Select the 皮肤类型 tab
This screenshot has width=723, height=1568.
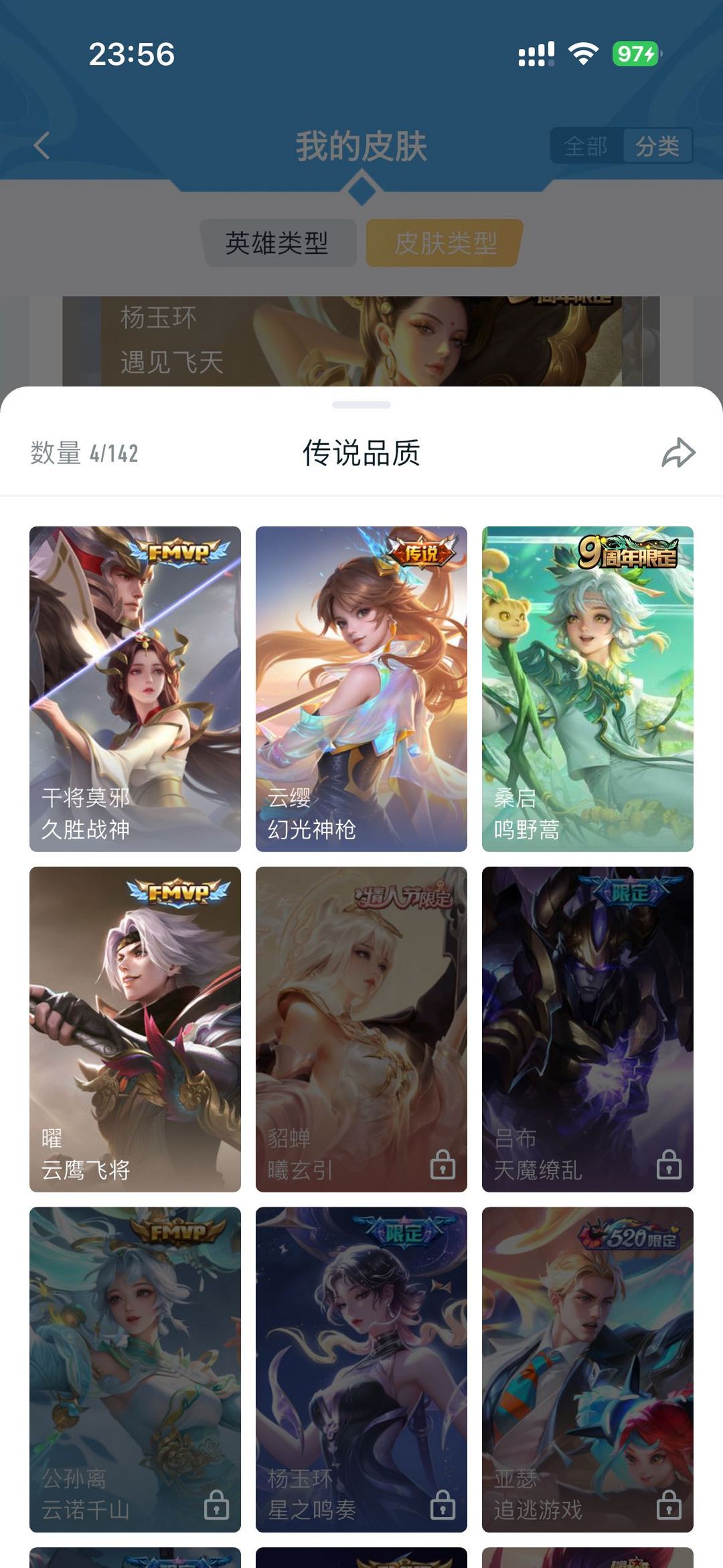tap(445, 242)
